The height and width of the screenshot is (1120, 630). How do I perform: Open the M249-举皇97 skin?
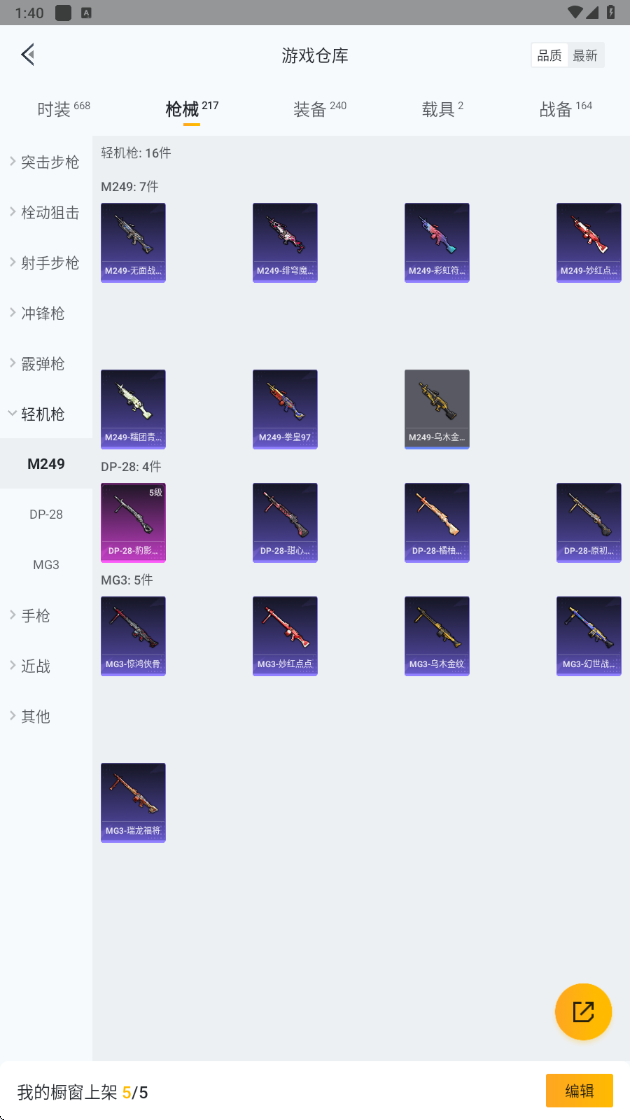point(285,409)
